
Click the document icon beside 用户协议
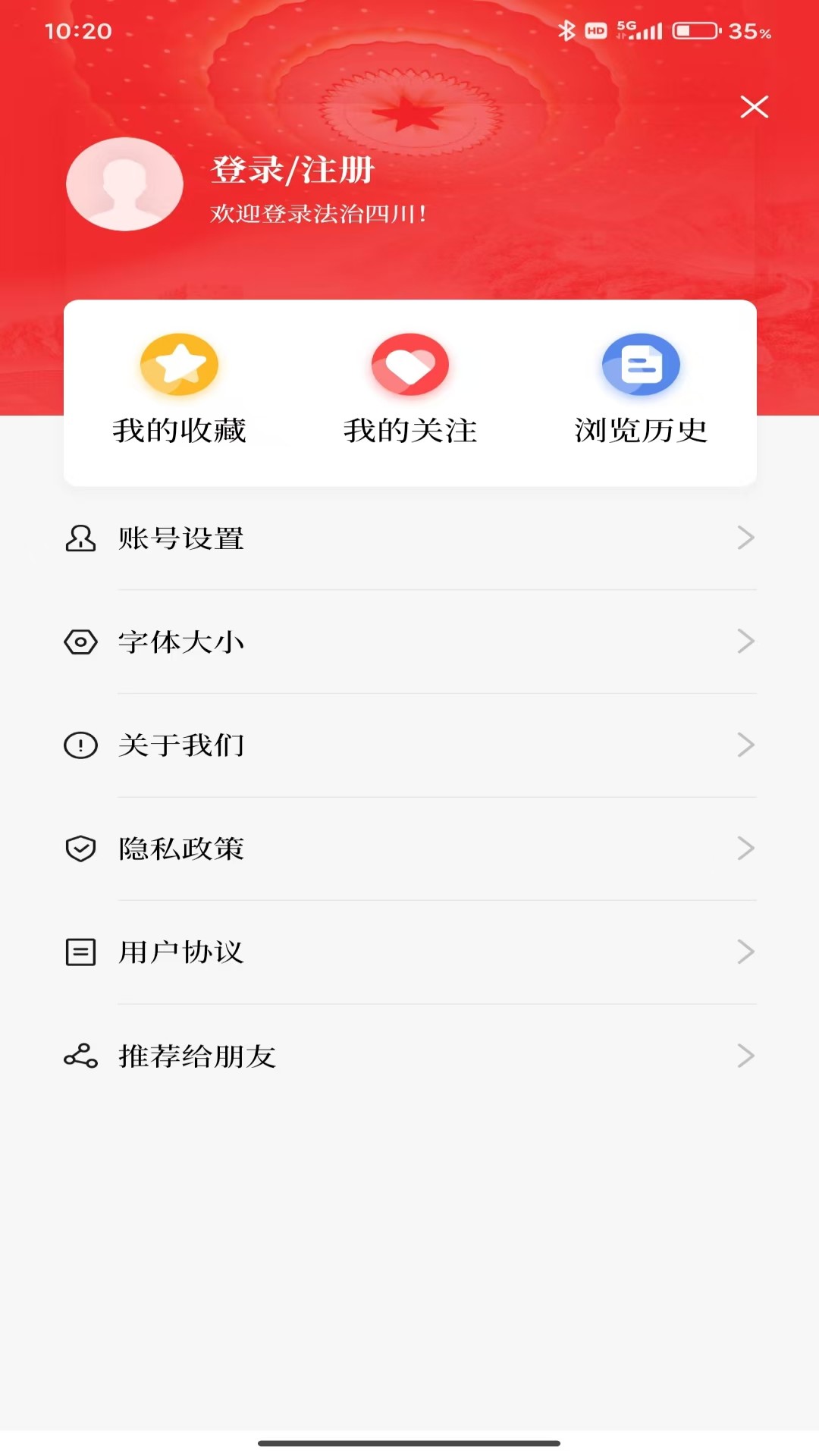80,952
